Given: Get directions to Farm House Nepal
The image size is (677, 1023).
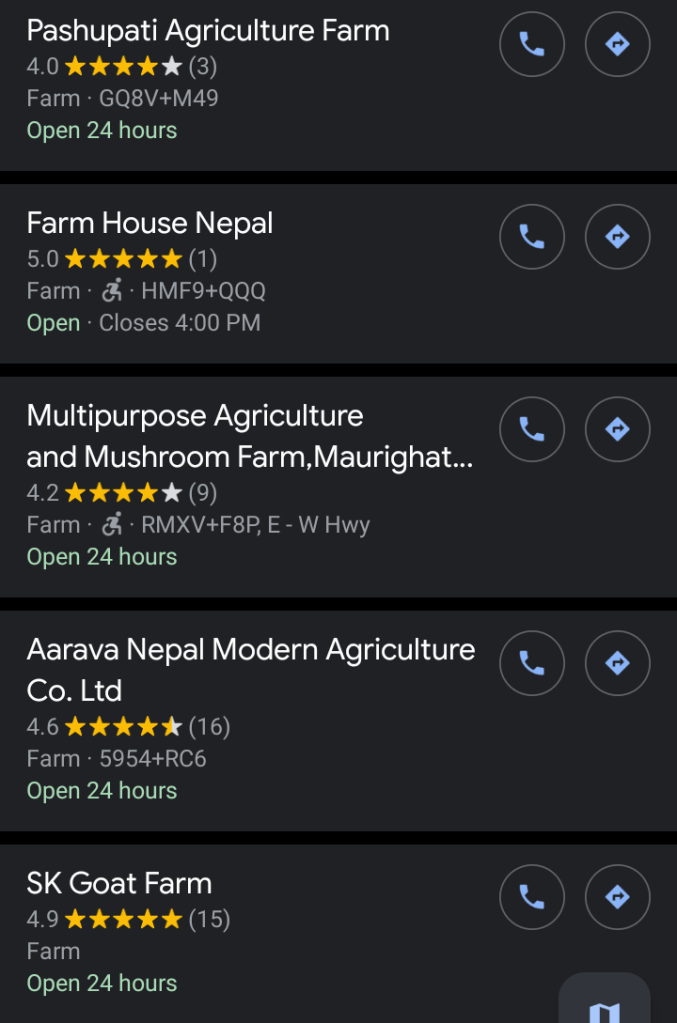Looking at the screenshot, I should [x=617, y=237].
